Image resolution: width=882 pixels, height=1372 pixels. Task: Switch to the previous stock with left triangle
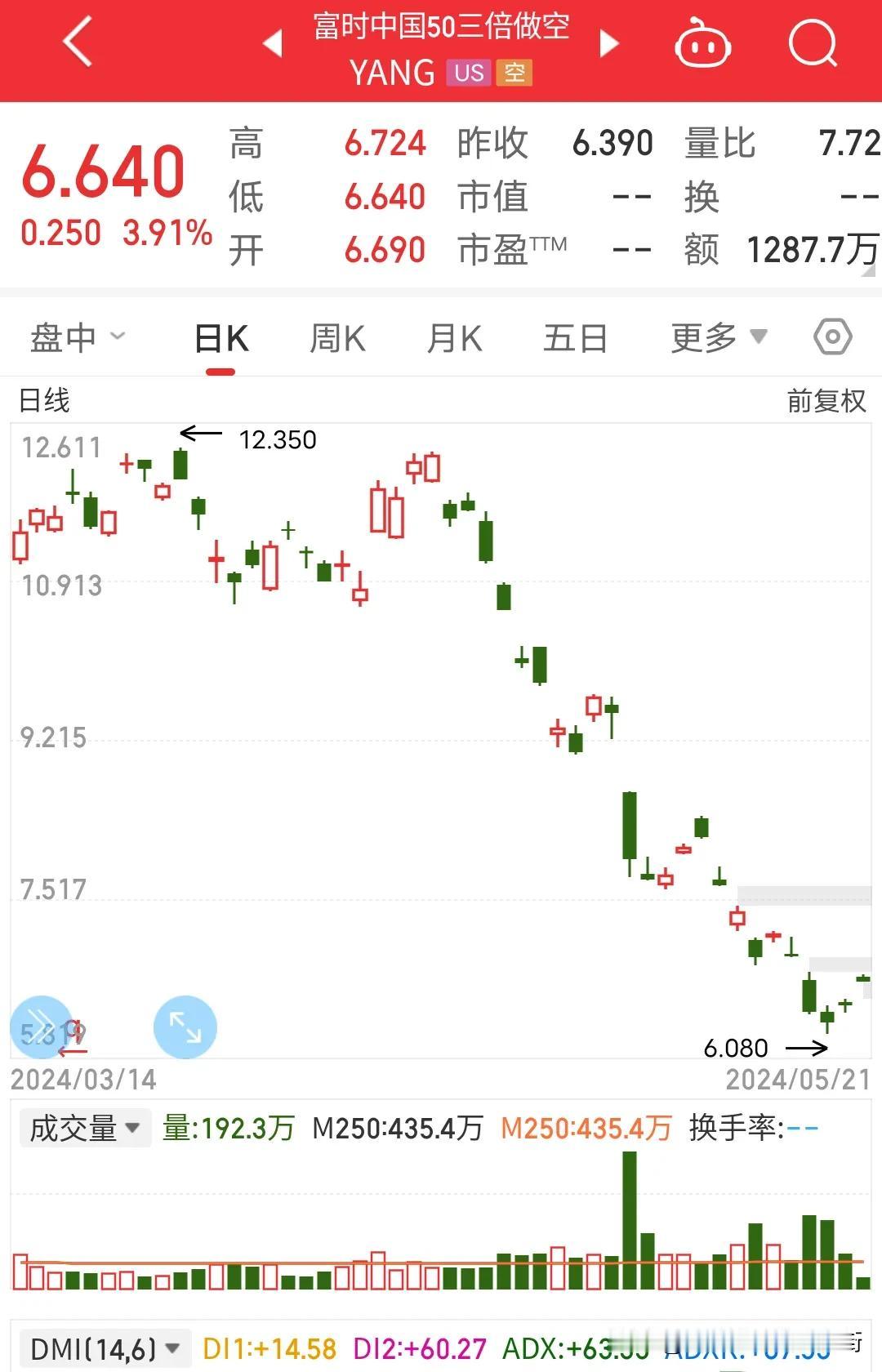coord(274,43)
